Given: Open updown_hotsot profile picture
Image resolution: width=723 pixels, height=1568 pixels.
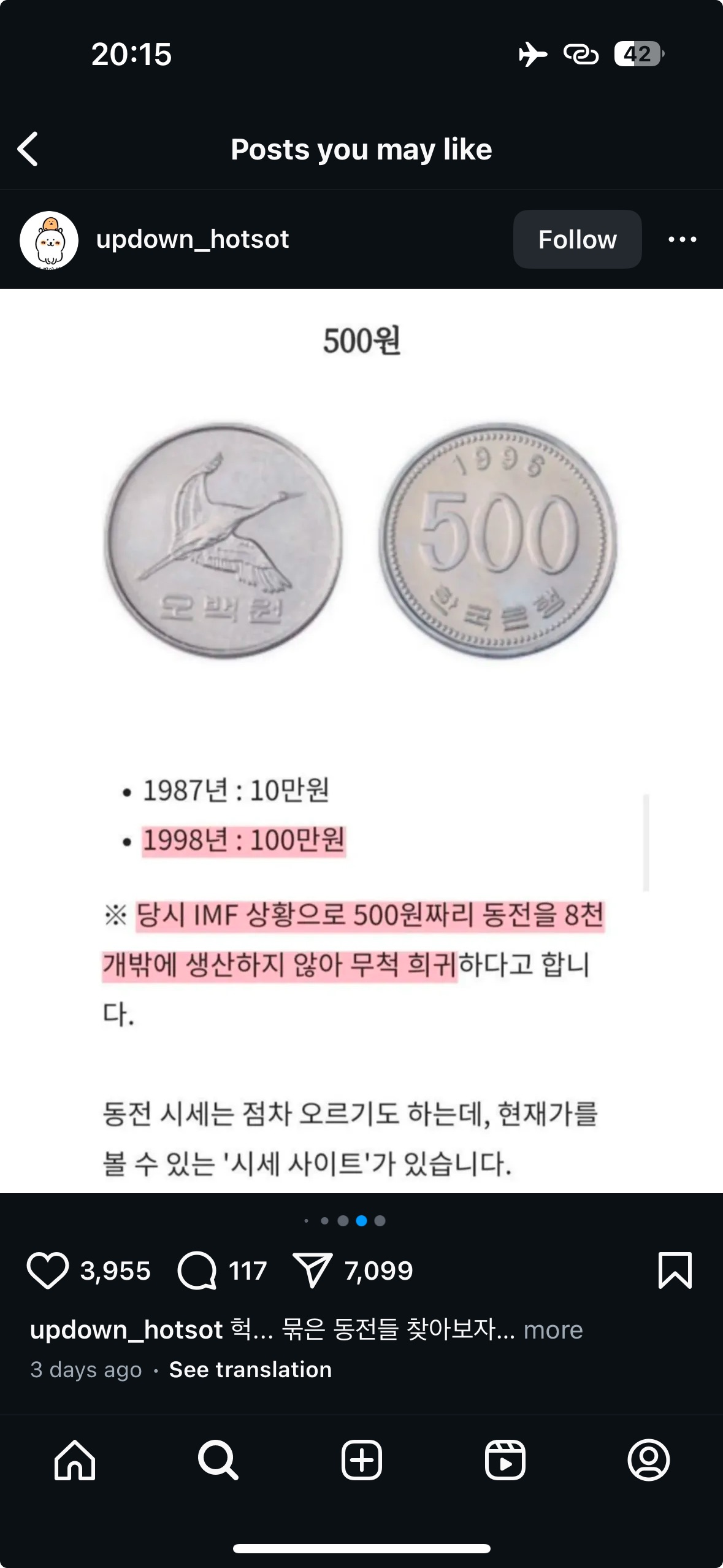Looking at the screenshot, I should pos(49,240).
